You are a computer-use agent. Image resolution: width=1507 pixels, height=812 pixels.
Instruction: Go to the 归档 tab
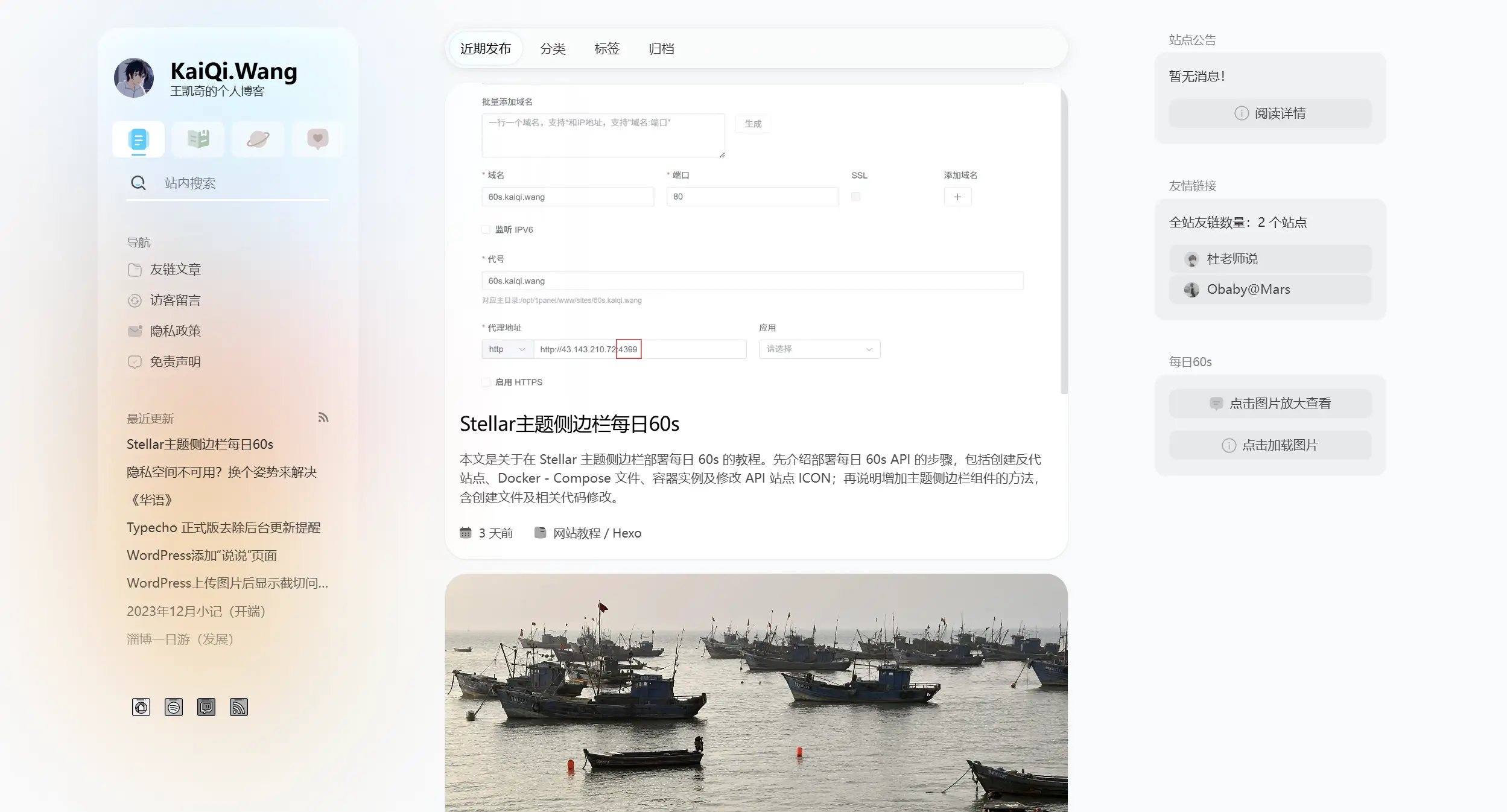pos(661,49)
